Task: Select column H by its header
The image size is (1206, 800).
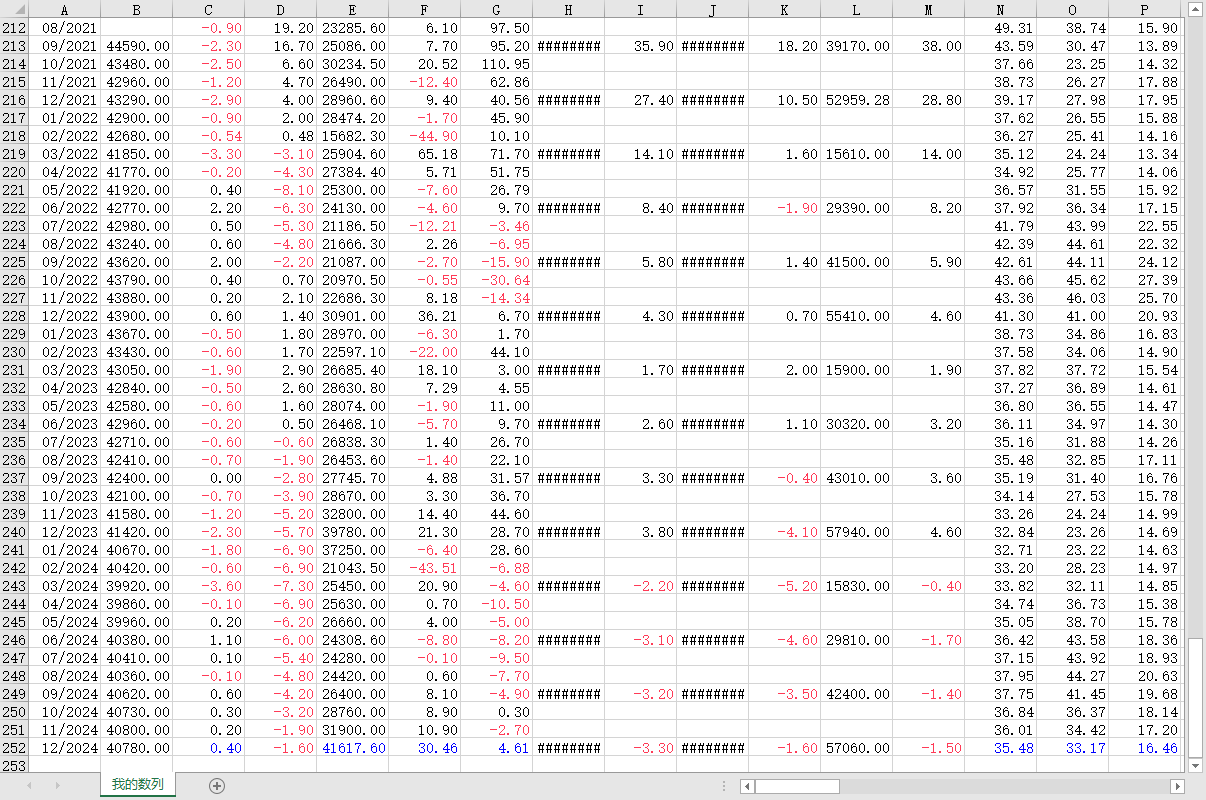Action: (x=568, y=9)
